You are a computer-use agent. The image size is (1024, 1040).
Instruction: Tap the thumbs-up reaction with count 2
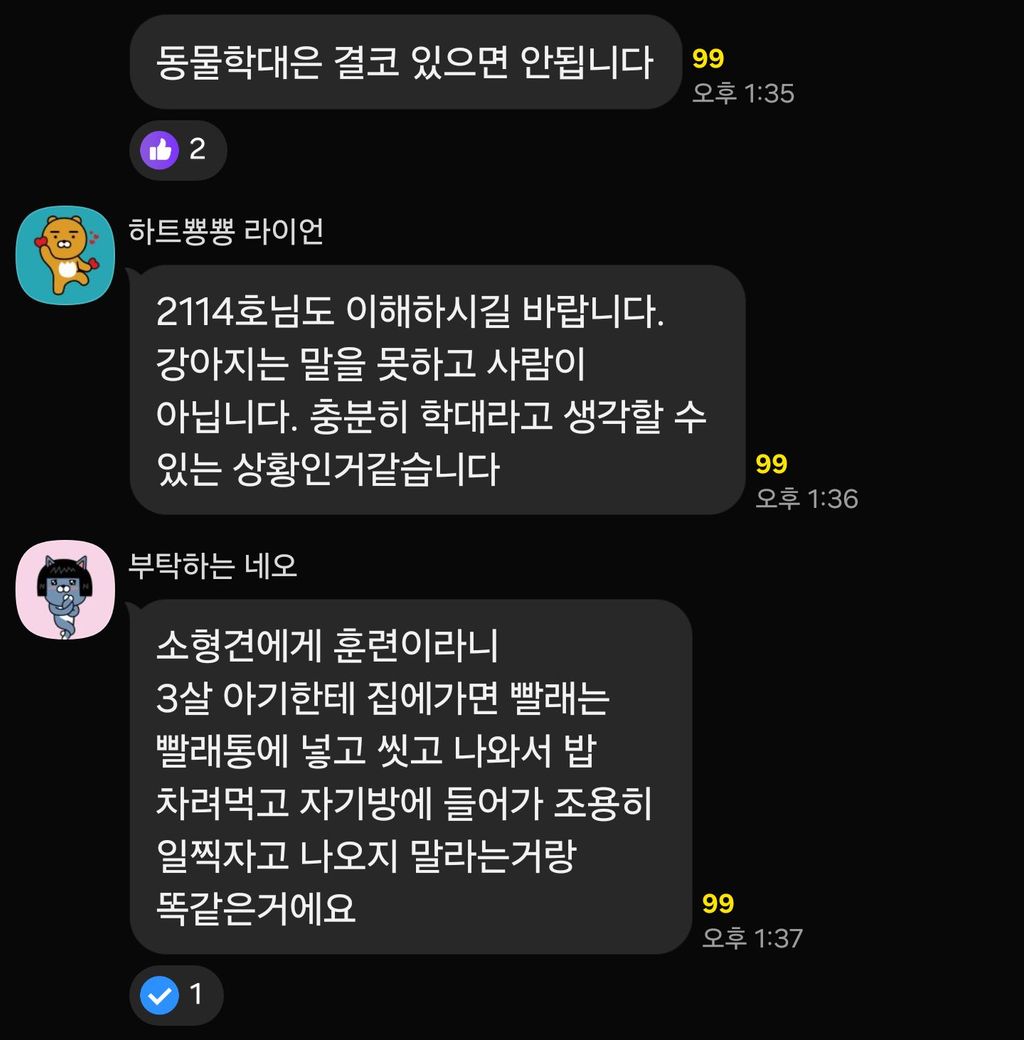(x=177, y=151)
